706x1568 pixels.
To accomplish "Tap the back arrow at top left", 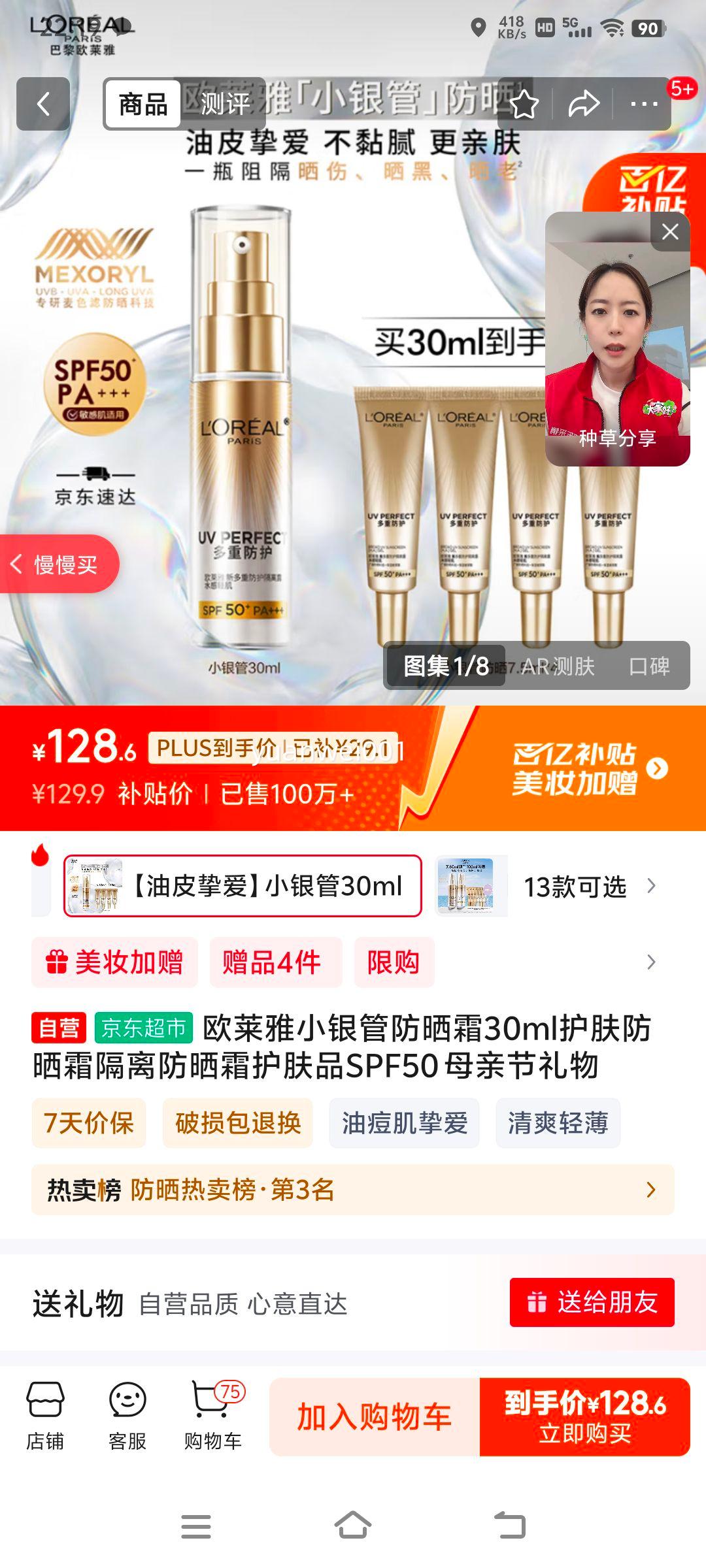I will 43,103.
